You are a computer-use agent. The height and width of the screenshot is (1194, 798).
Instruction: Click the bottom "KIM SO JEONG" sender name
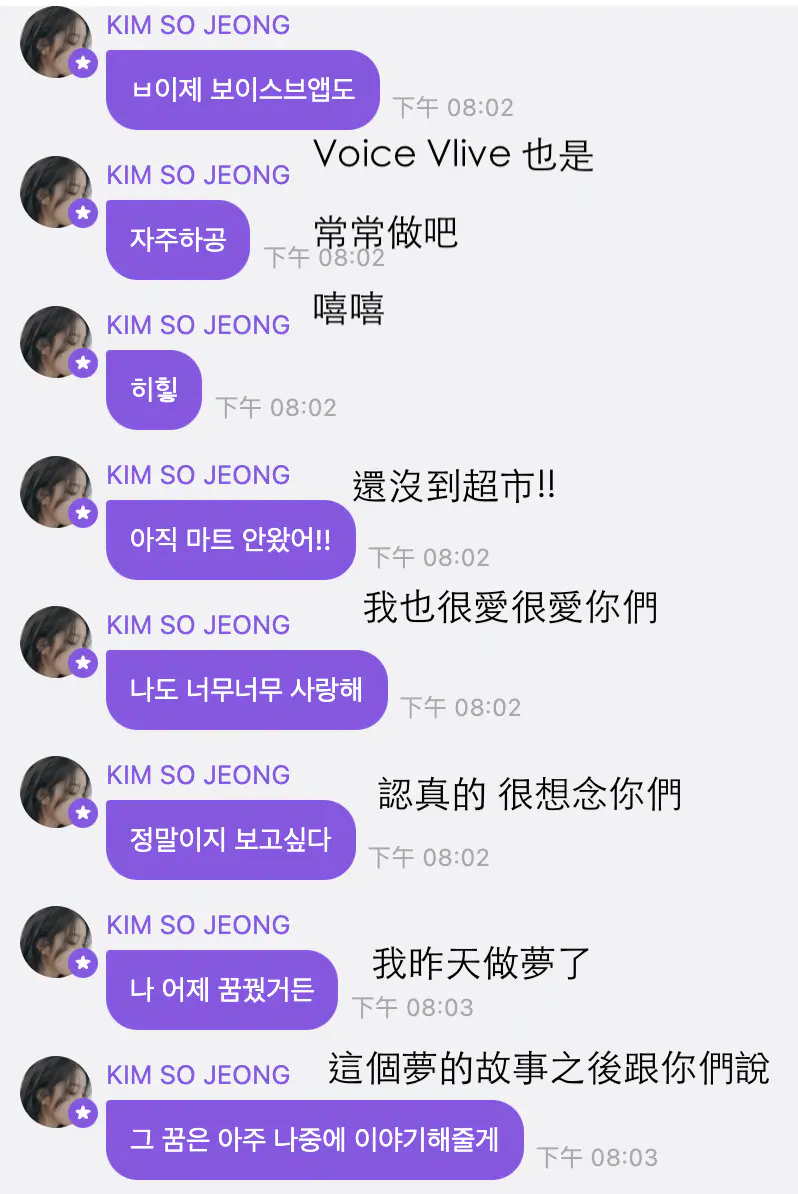tap(198, 1075)
